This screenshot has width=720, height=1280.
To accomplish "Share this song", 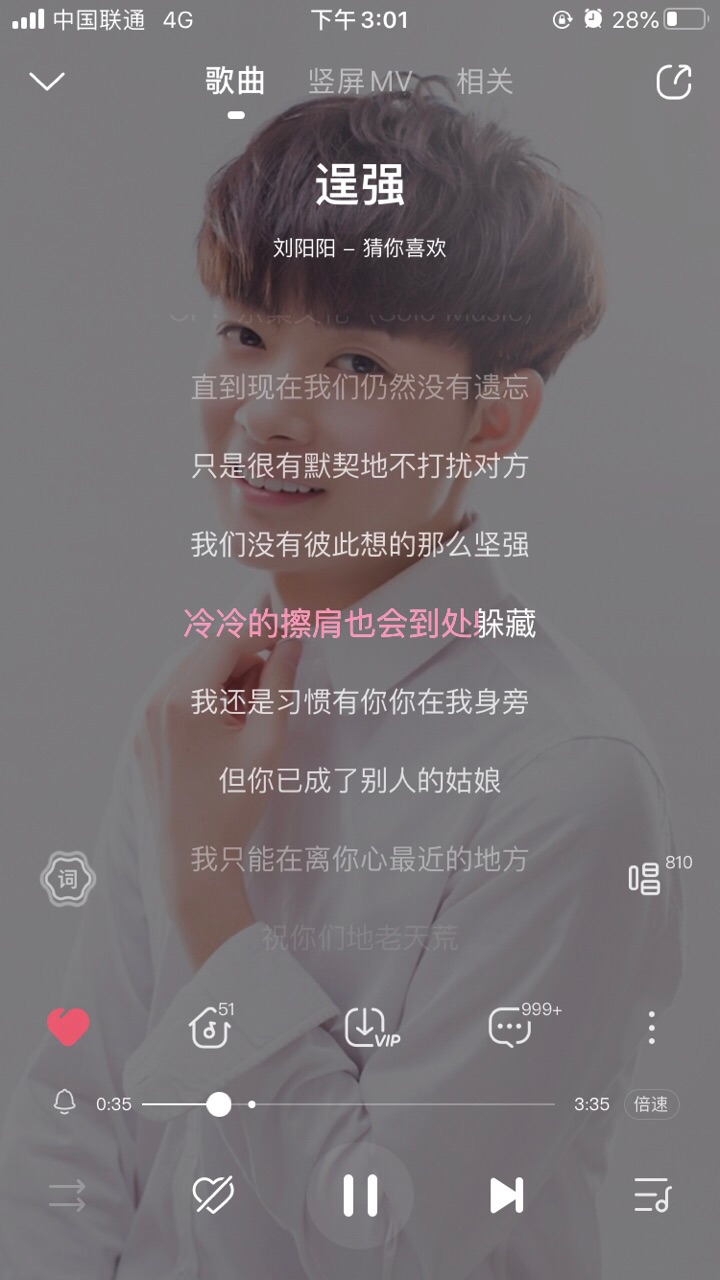I will (673, 82).
